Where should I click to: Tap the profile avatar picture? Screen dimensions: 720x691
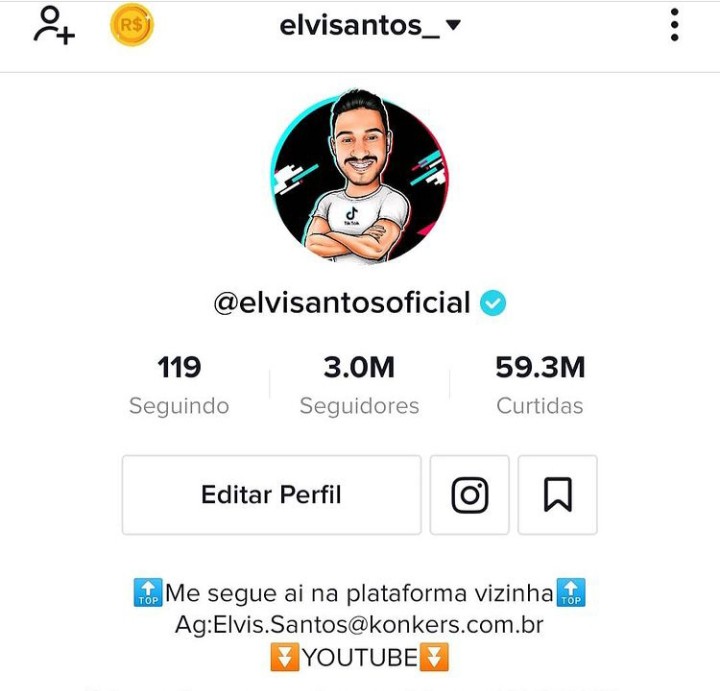pos(360,176)
